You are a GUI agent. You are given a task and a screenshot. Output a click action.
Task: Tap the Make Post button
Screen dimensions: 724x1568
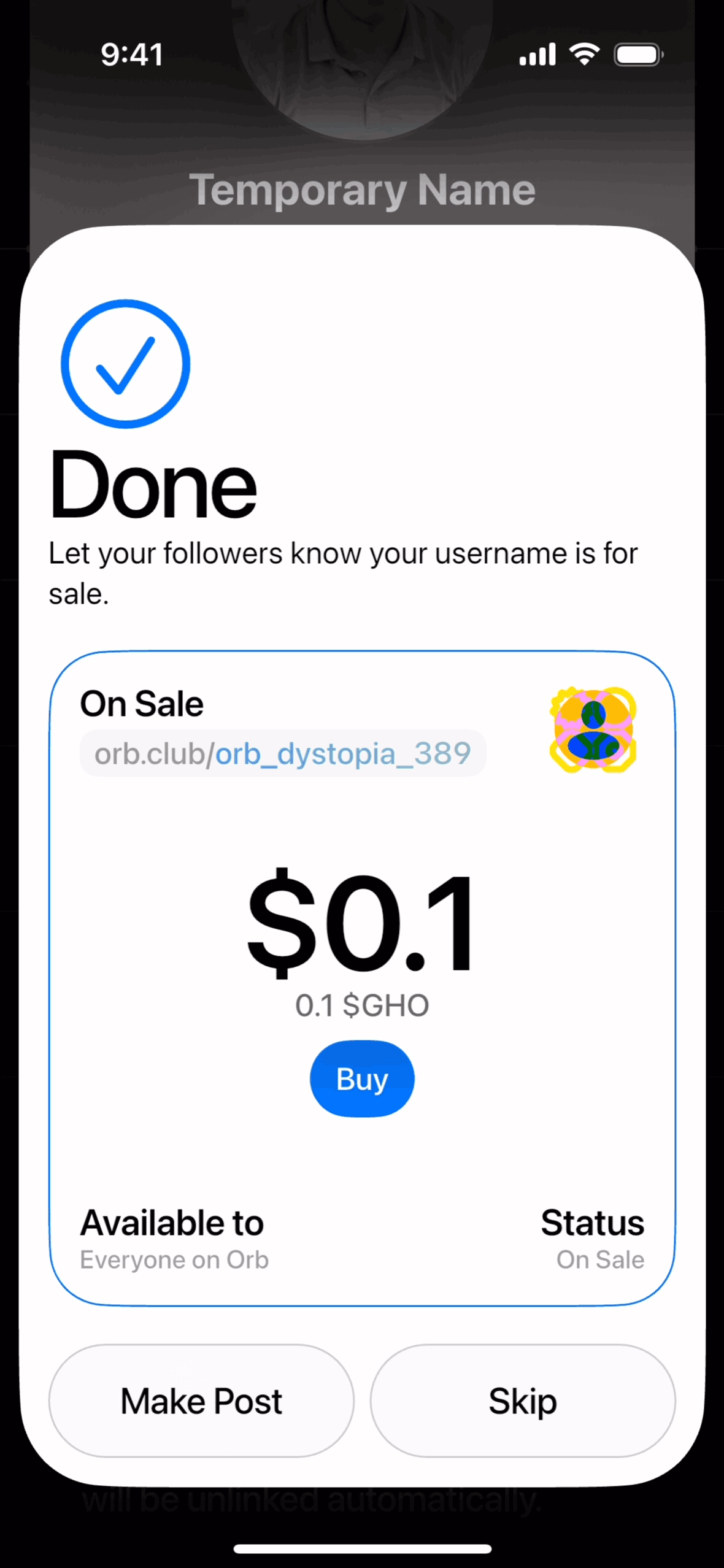pyautogui.click(x=201, y=1401)
